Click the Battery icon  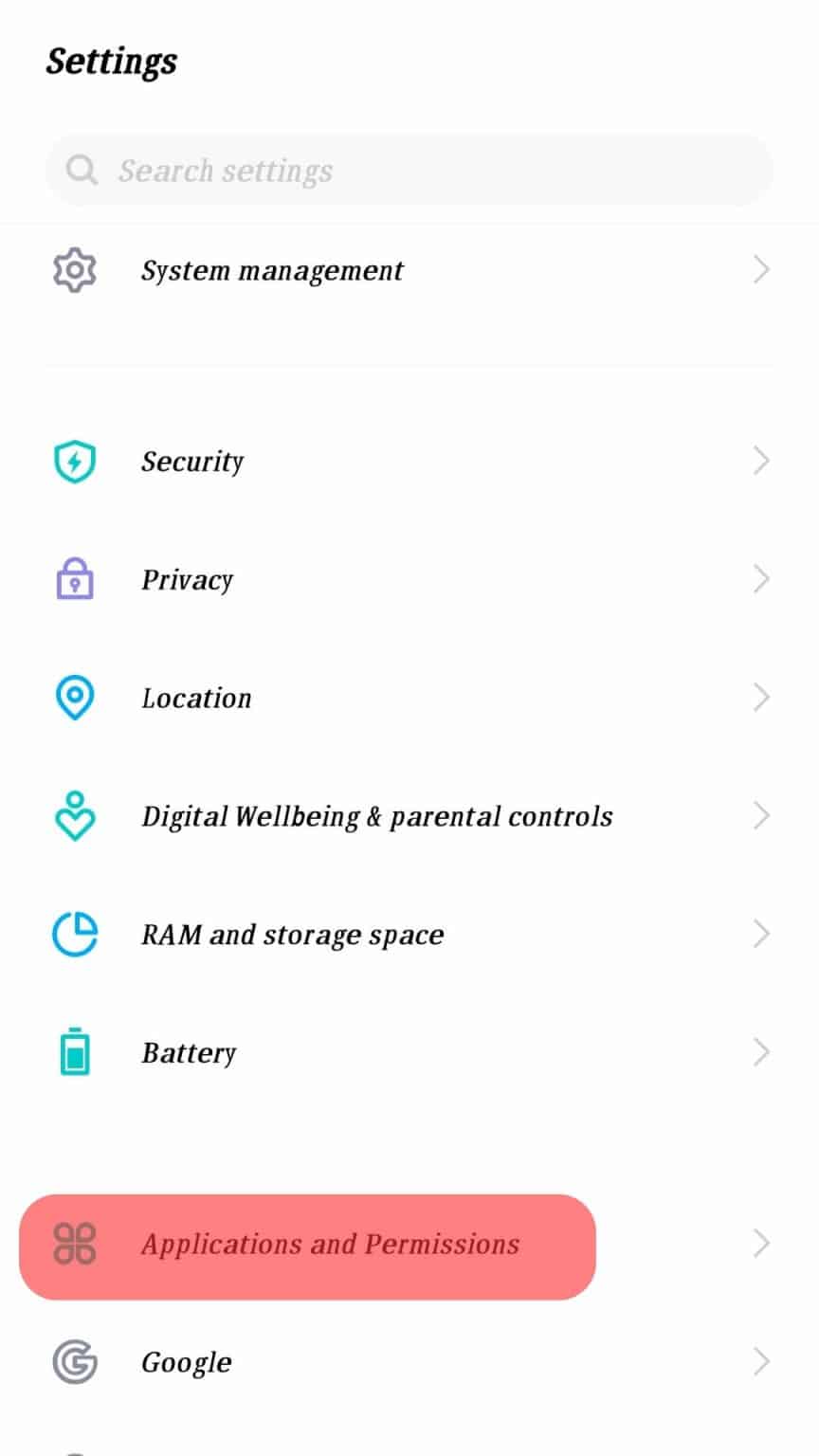click(75, 1052)
